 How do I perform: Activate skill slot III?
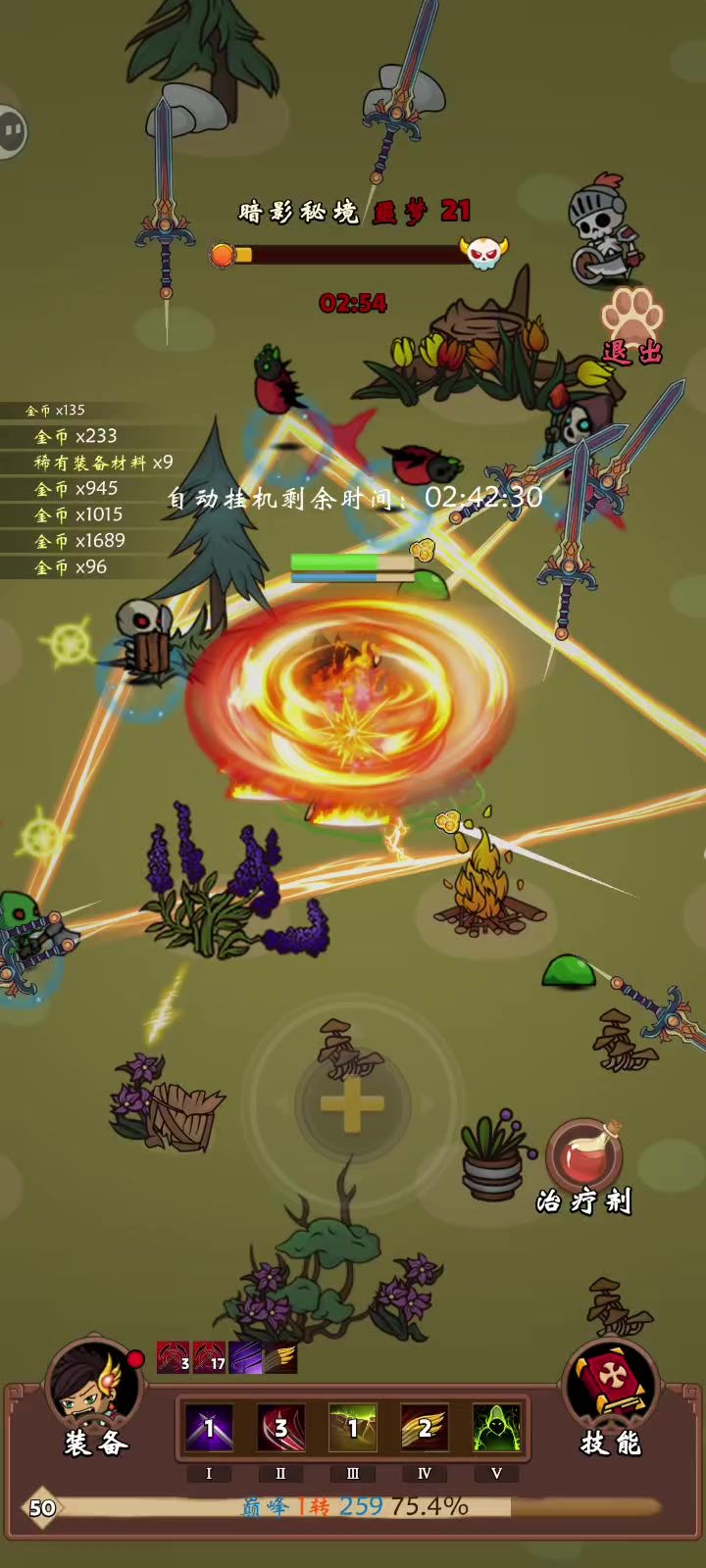tap(353, 1428)
